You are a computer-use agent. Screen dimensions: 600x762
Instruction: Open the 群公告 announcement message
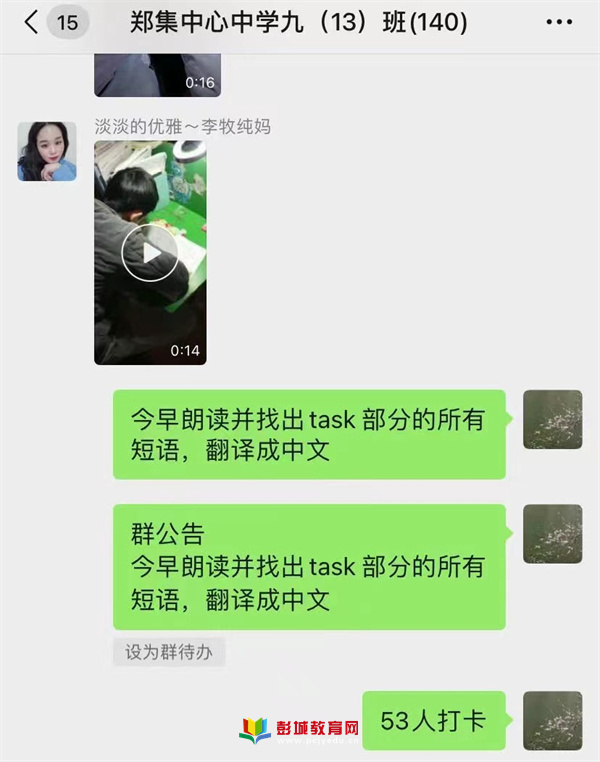[x=308, y=566]
